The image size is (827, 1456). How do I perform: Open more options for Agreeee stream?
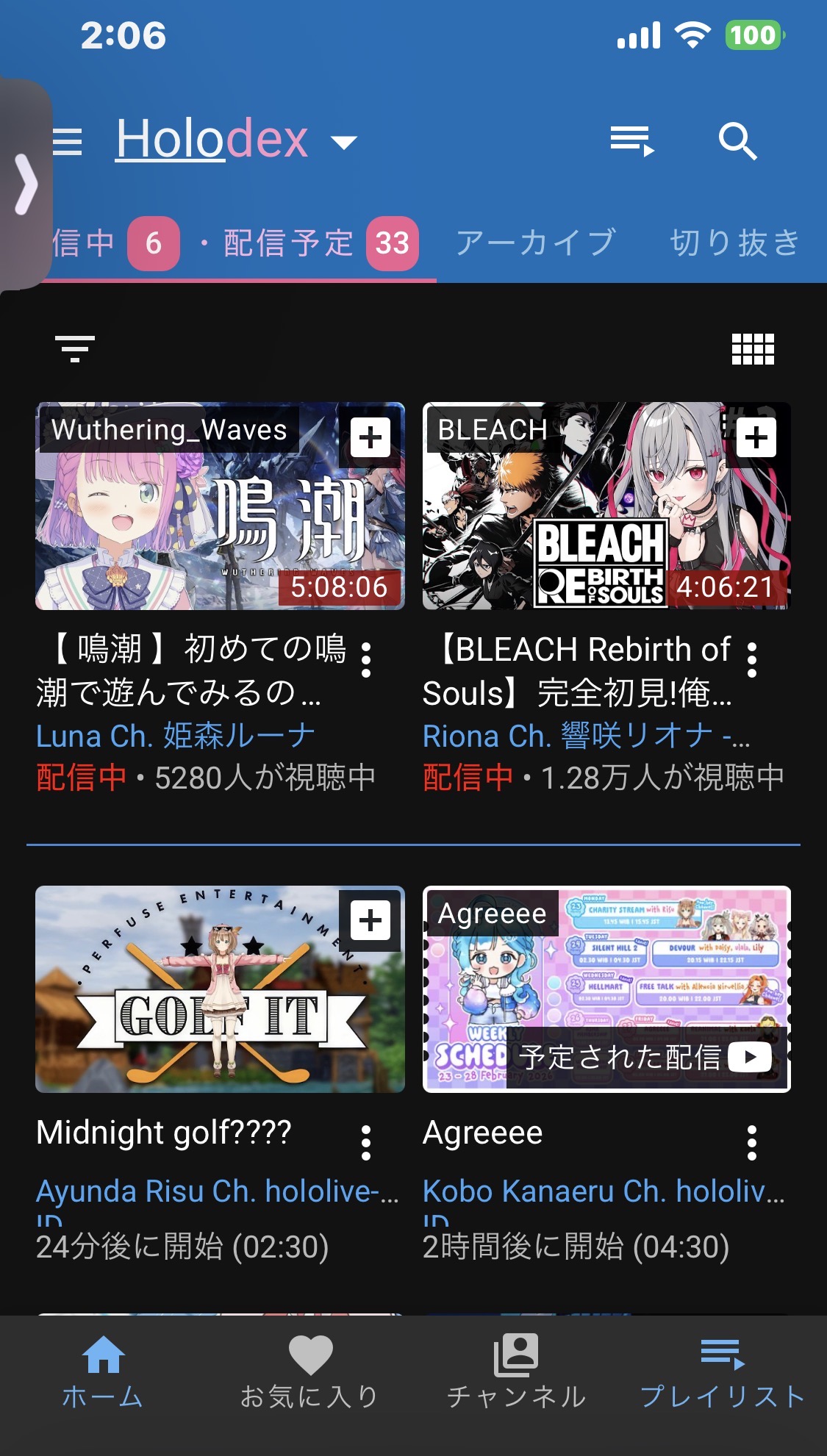click(751, 1143)
